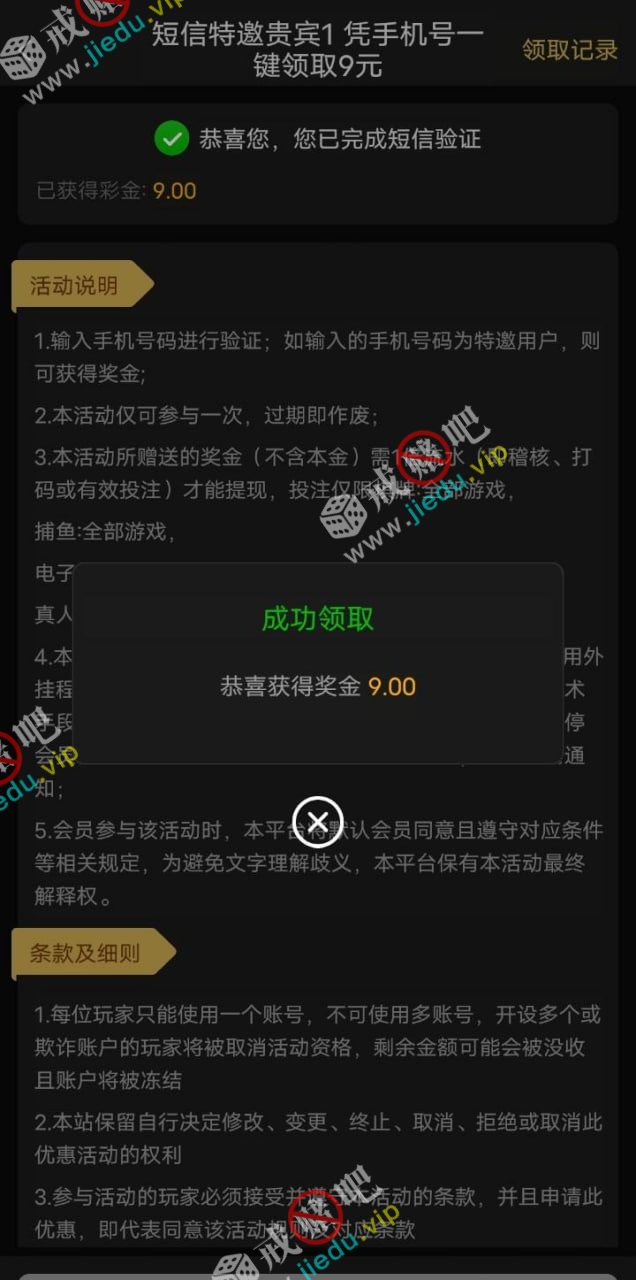Open 领取记录 claim history
Image resolution: width=636 pixels, height=1280 pixels.
pyautogui.click(x=570, y=50)
